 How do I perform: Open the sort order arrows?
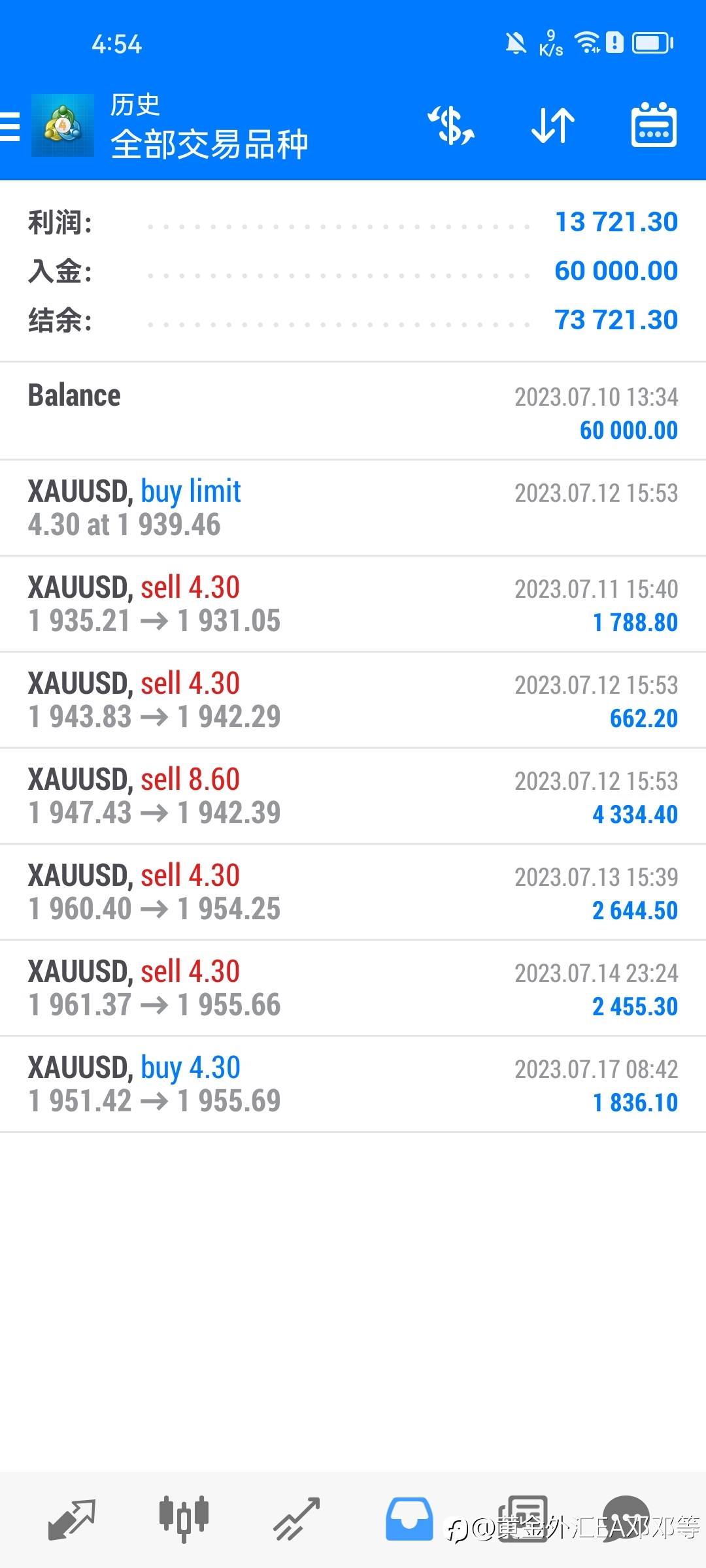click(x=553, y=125)
